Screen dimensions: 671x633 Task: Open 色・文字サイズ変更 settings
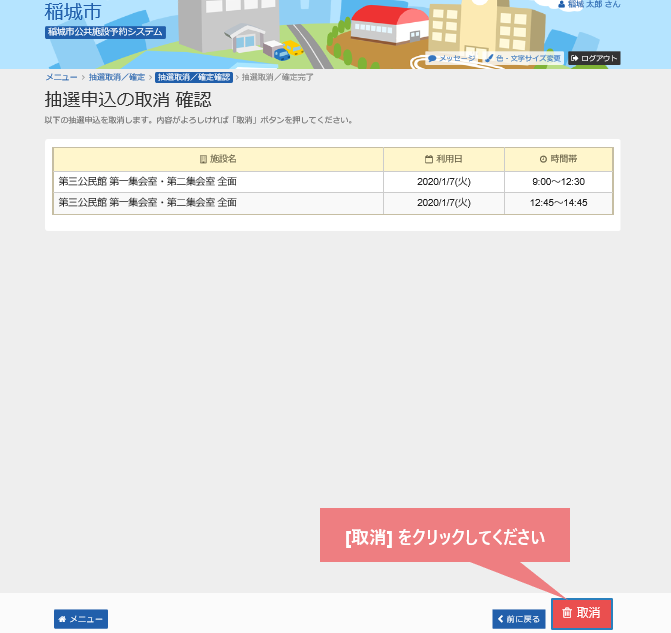click(524, 59)
